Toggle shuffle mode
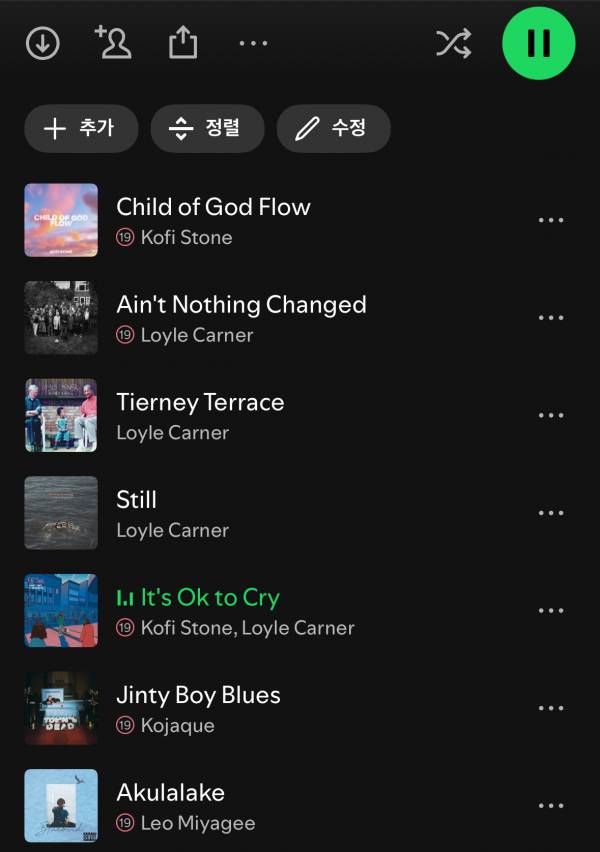Viewport: 600px width, 852px height. pyautogui.click(x=453, y=43)
